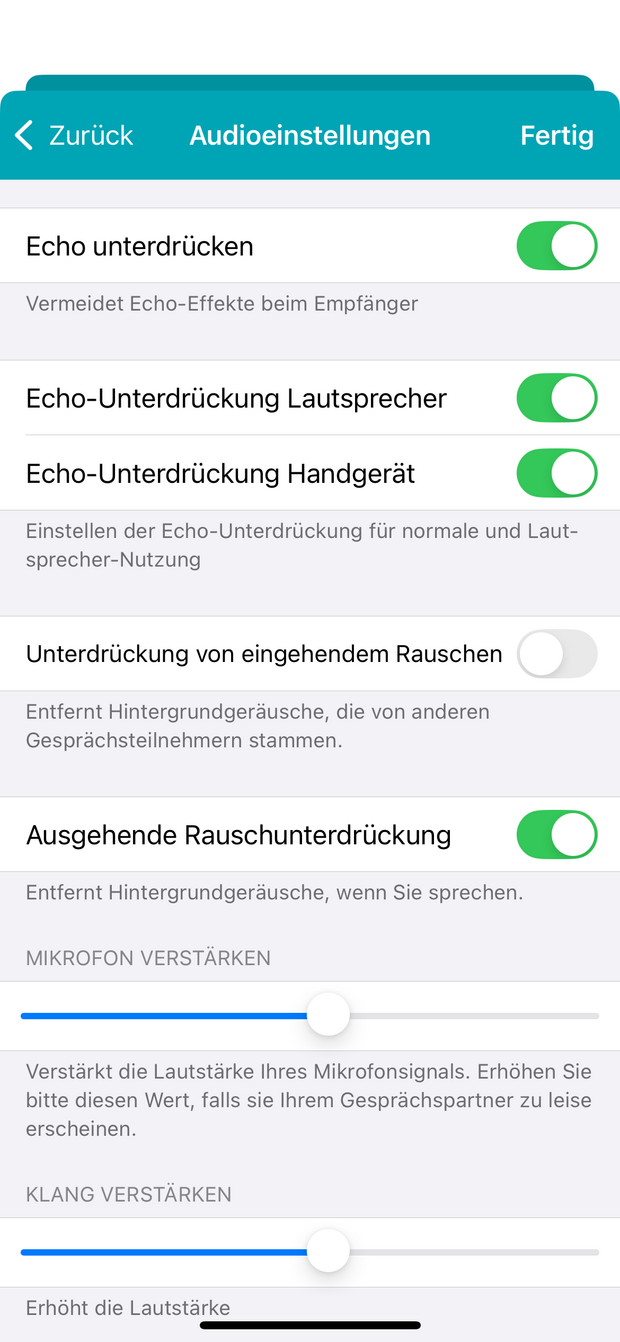
Task: Switch off Ausgehende Rauschunterdrückung
Action: click(556, 835)
